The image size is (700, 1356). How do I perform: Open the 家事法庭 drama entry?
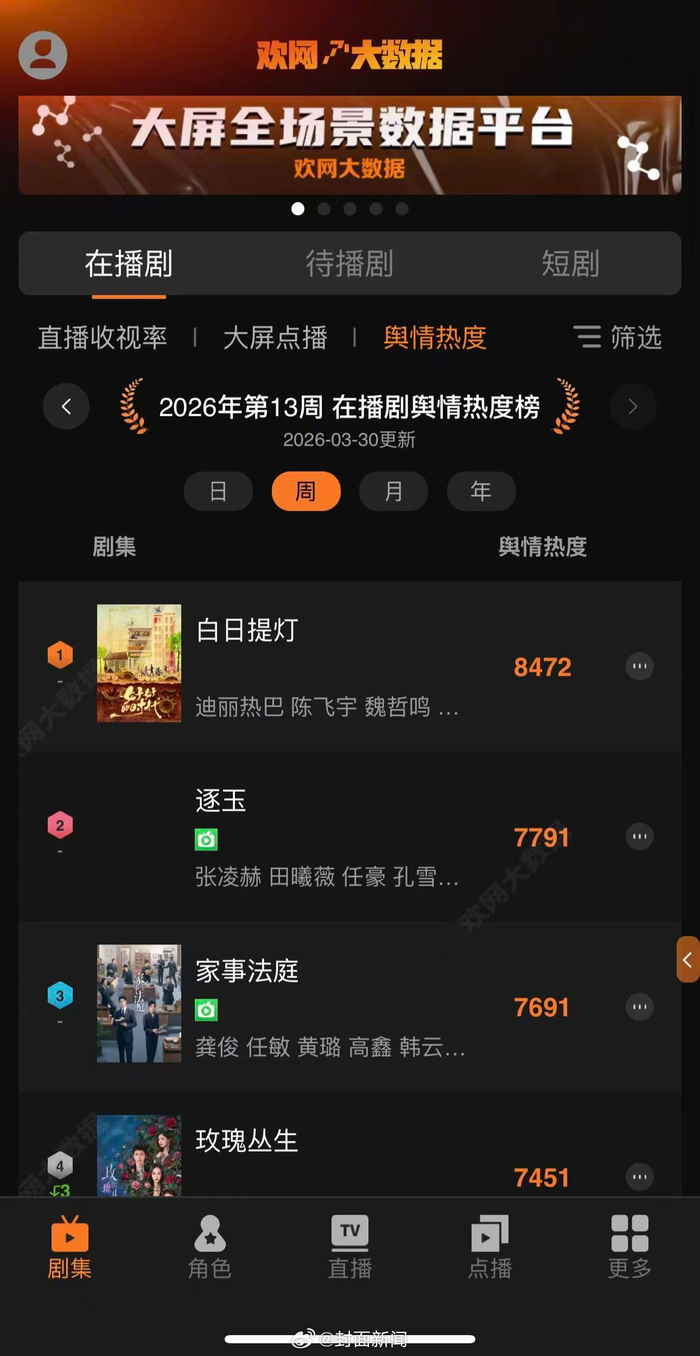pos(350,1006)
